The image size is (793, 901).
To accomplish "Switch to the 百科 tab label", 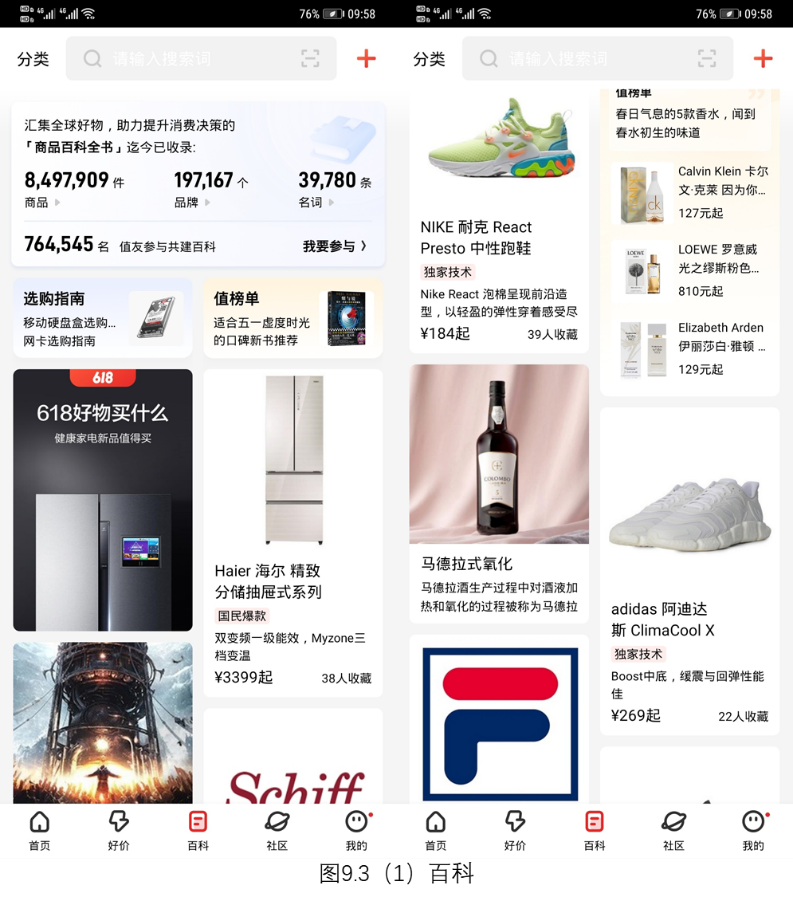I will click(x=197, y=844).
